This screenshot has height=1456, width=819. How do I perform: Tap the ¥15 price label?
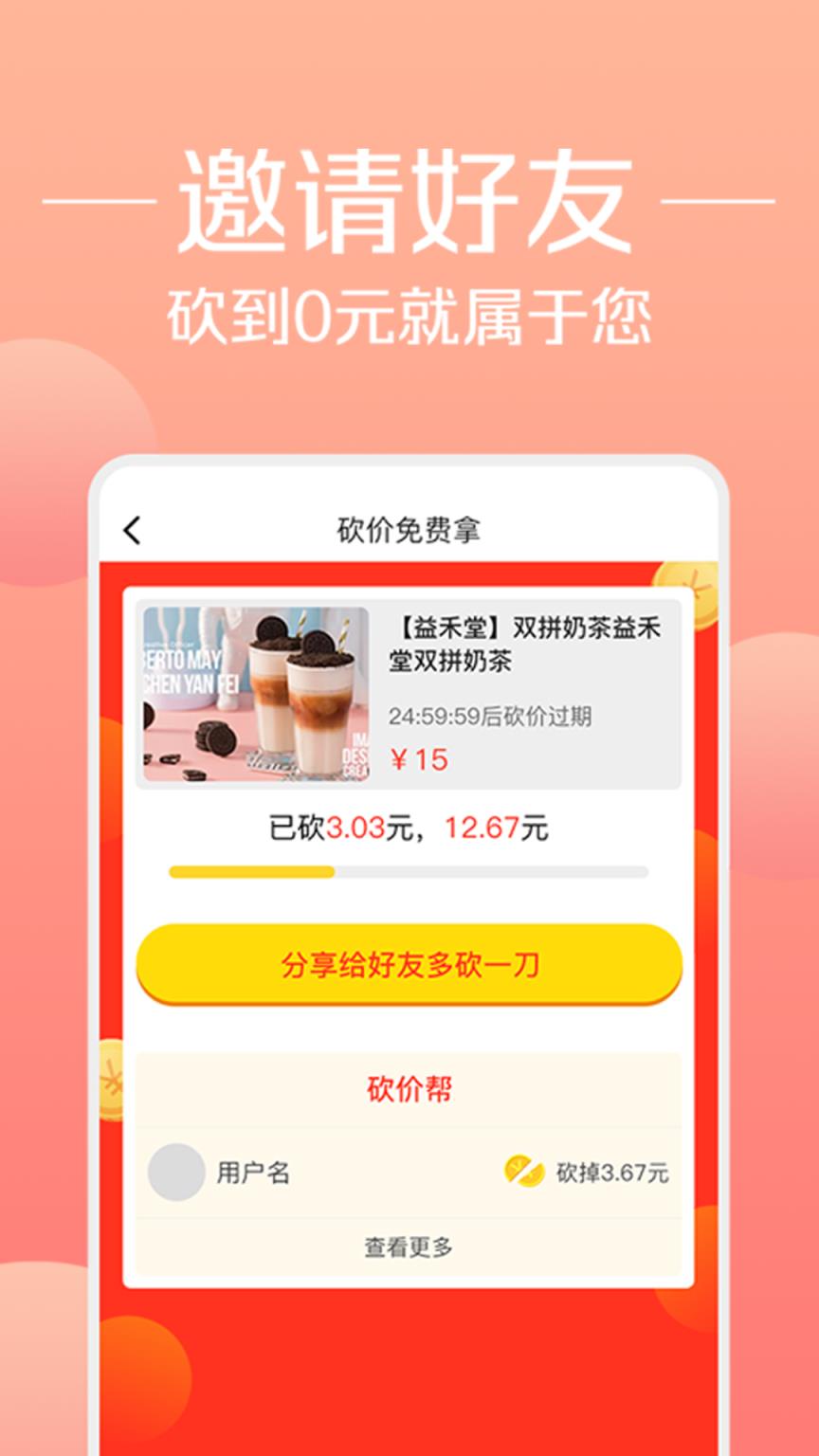point(422,758)
